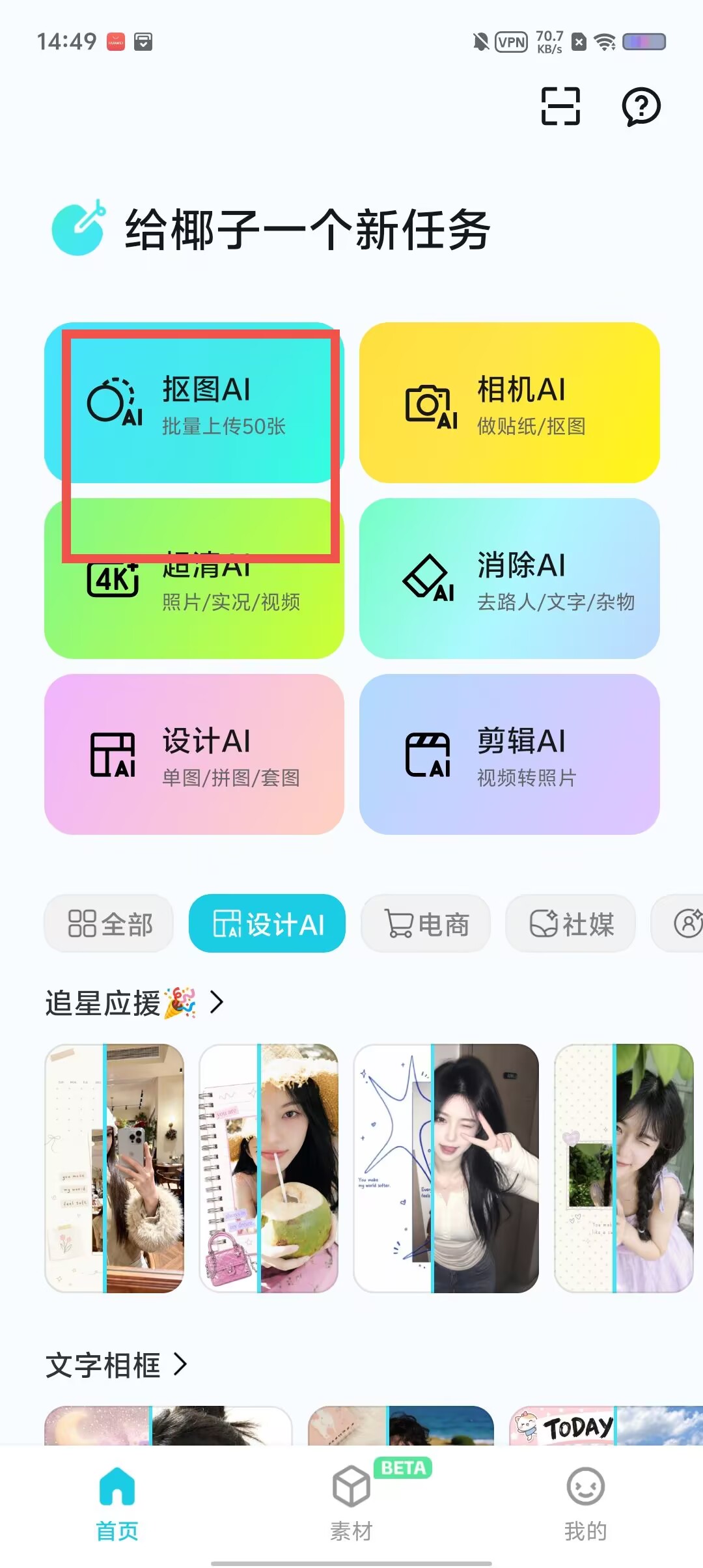
Task: Select the 设计AI filter chip
Action: coord(267,923)
